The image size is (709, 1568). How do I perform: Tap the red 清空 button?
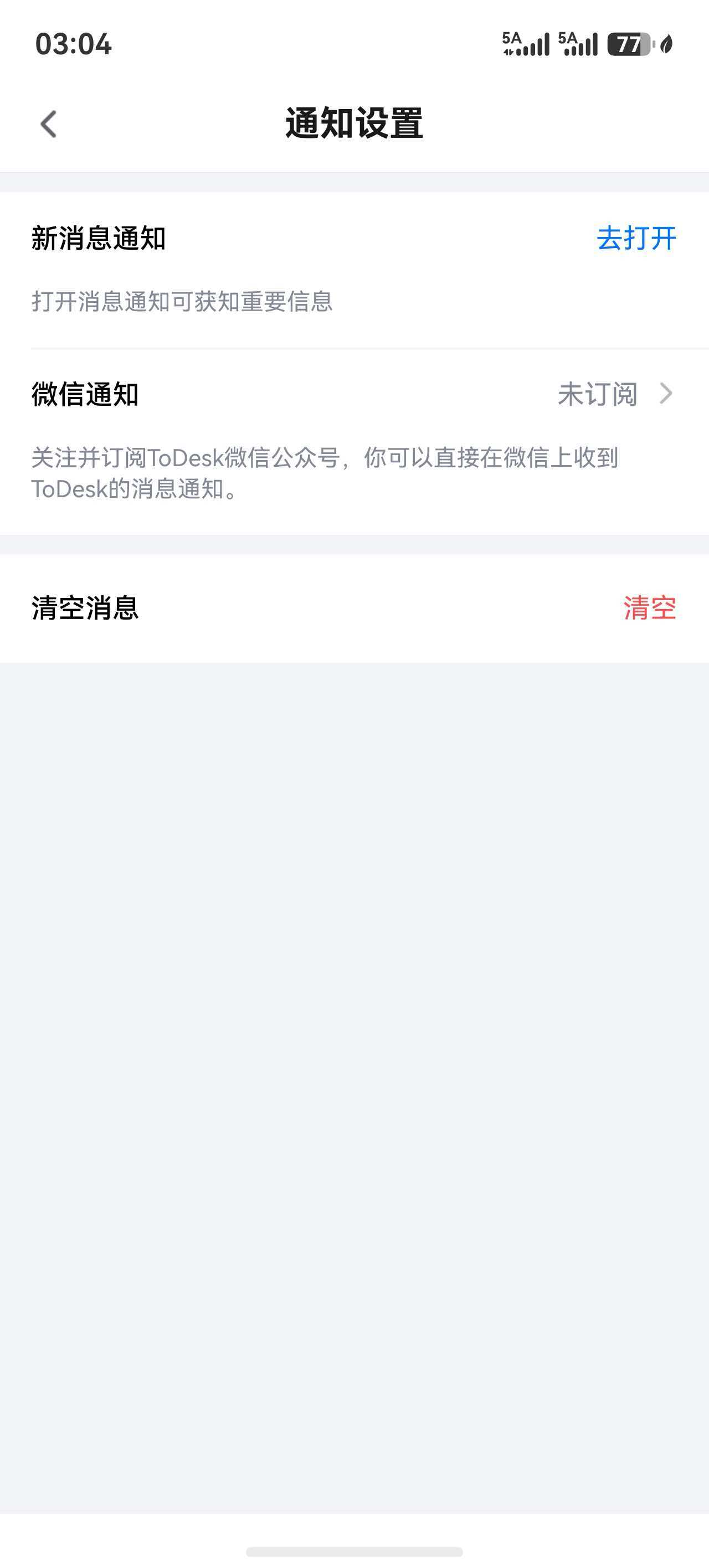[x=649, y=608]
